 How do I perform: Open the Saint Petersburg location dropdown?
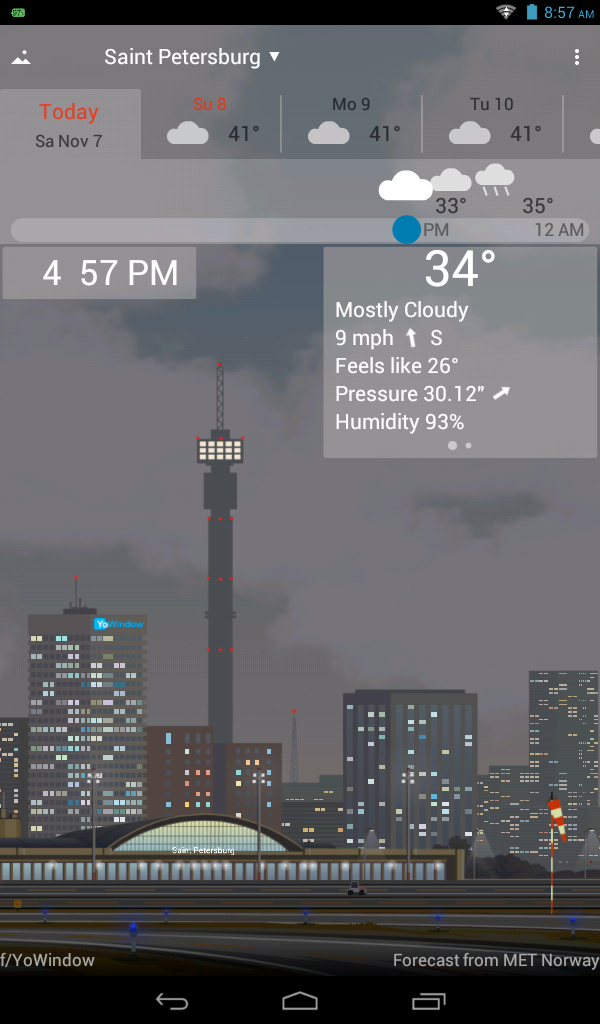pos(192,58)
